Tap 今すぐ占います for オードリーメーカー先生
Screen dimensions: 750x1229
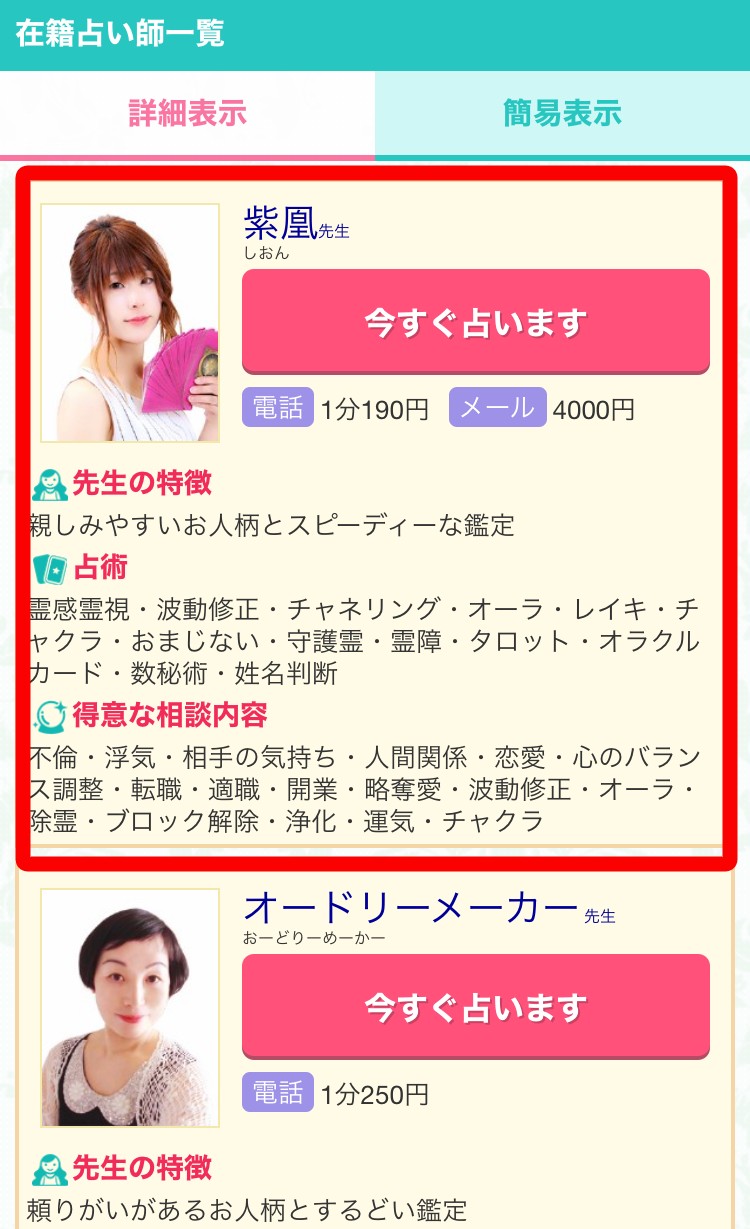pos(475,1007)
